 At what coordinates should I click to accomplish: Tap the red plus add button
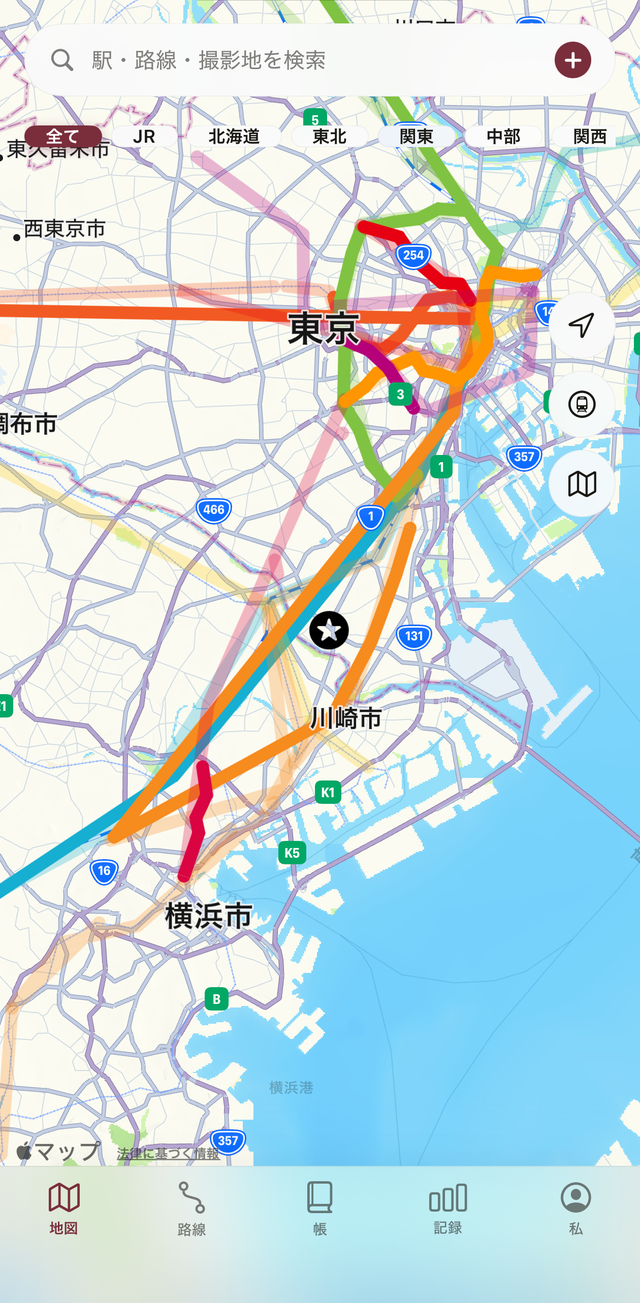tap(573, 60)
